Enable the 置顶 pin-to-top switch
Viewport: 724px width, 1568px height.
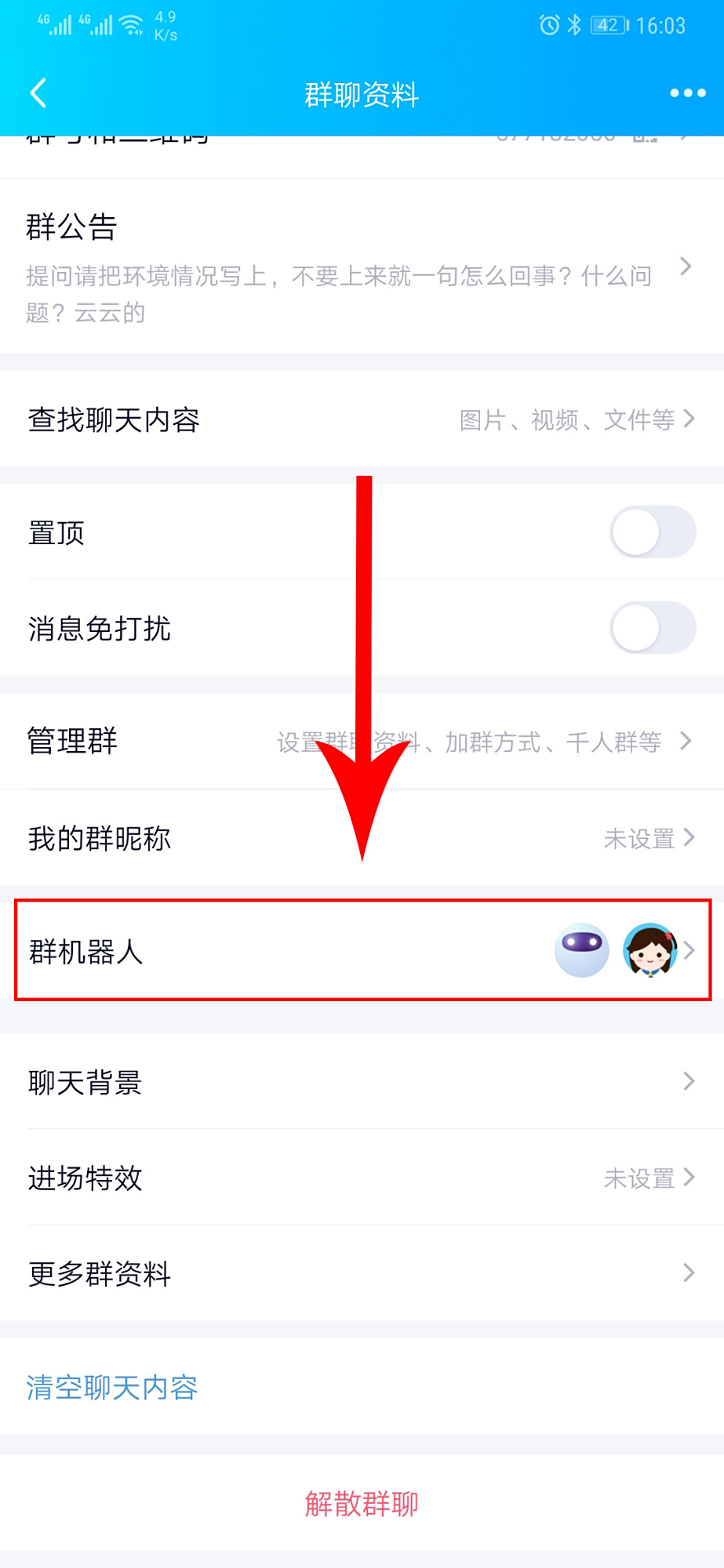coord(652,532)
